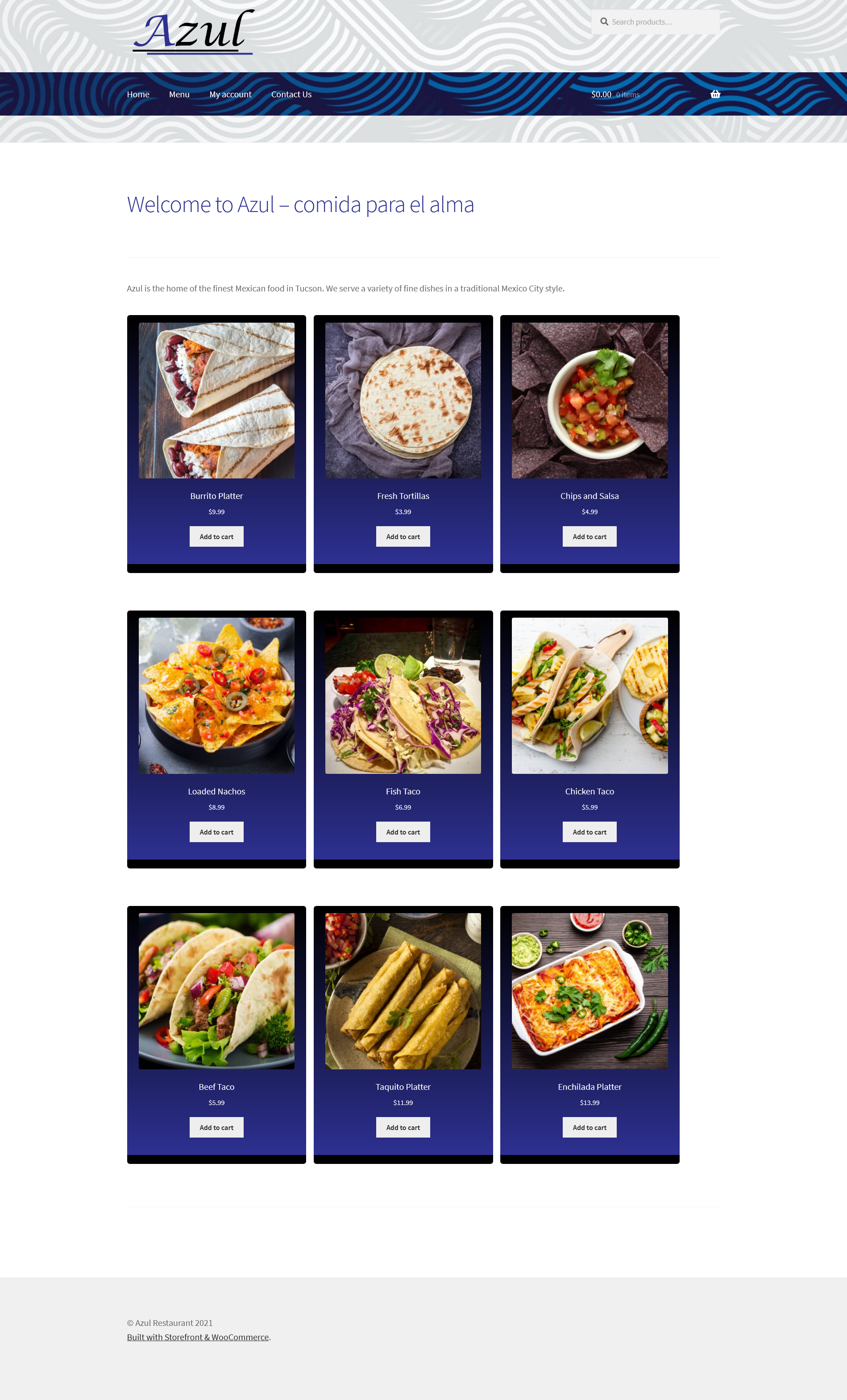Go to the Home page
Image resolution: width=847 pixels, height=1400 pixels.
(138, 94)
